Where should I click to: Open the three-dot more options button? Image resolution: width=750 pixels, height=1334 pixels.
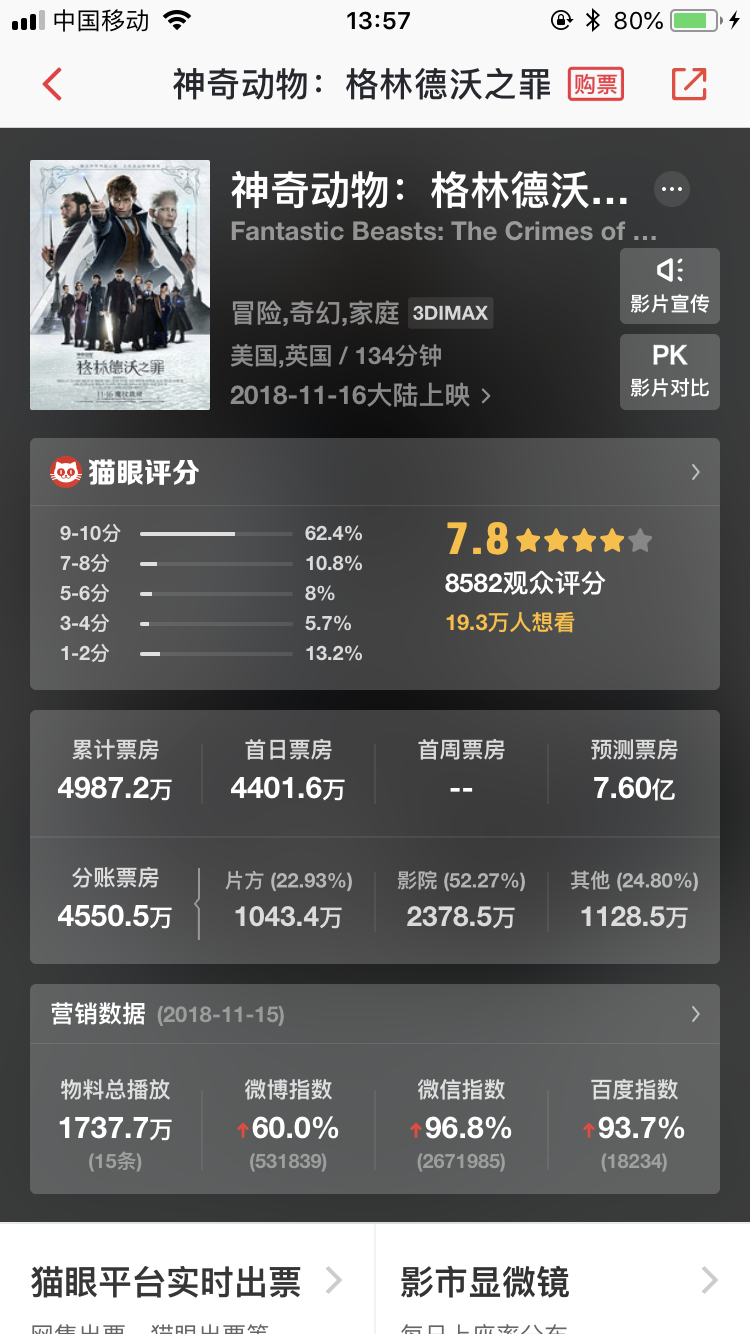pyautogui.click(x=671, y=189)
